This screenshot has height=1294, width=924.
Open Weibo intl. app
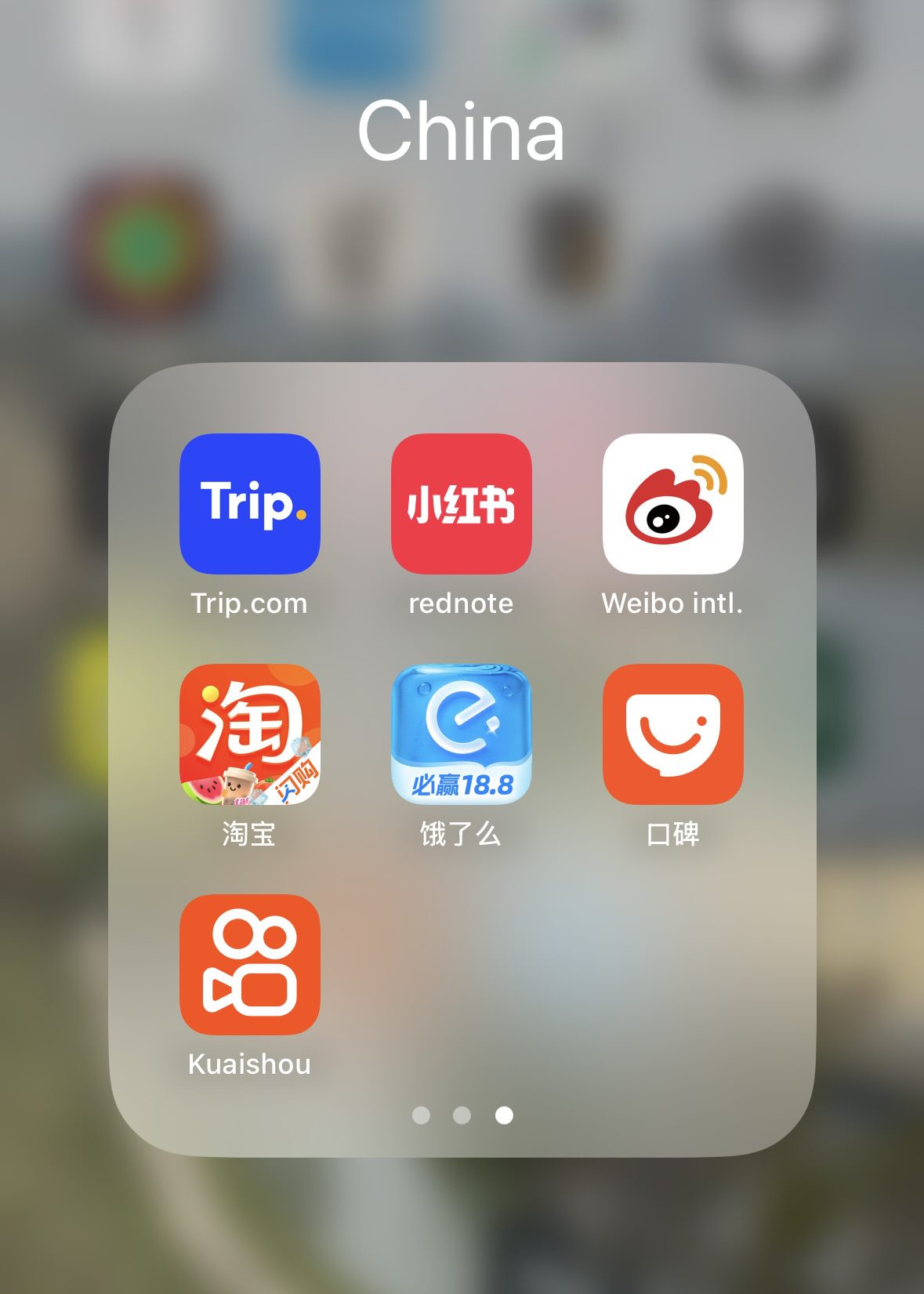pyautogui.click(x=672, y=504)
